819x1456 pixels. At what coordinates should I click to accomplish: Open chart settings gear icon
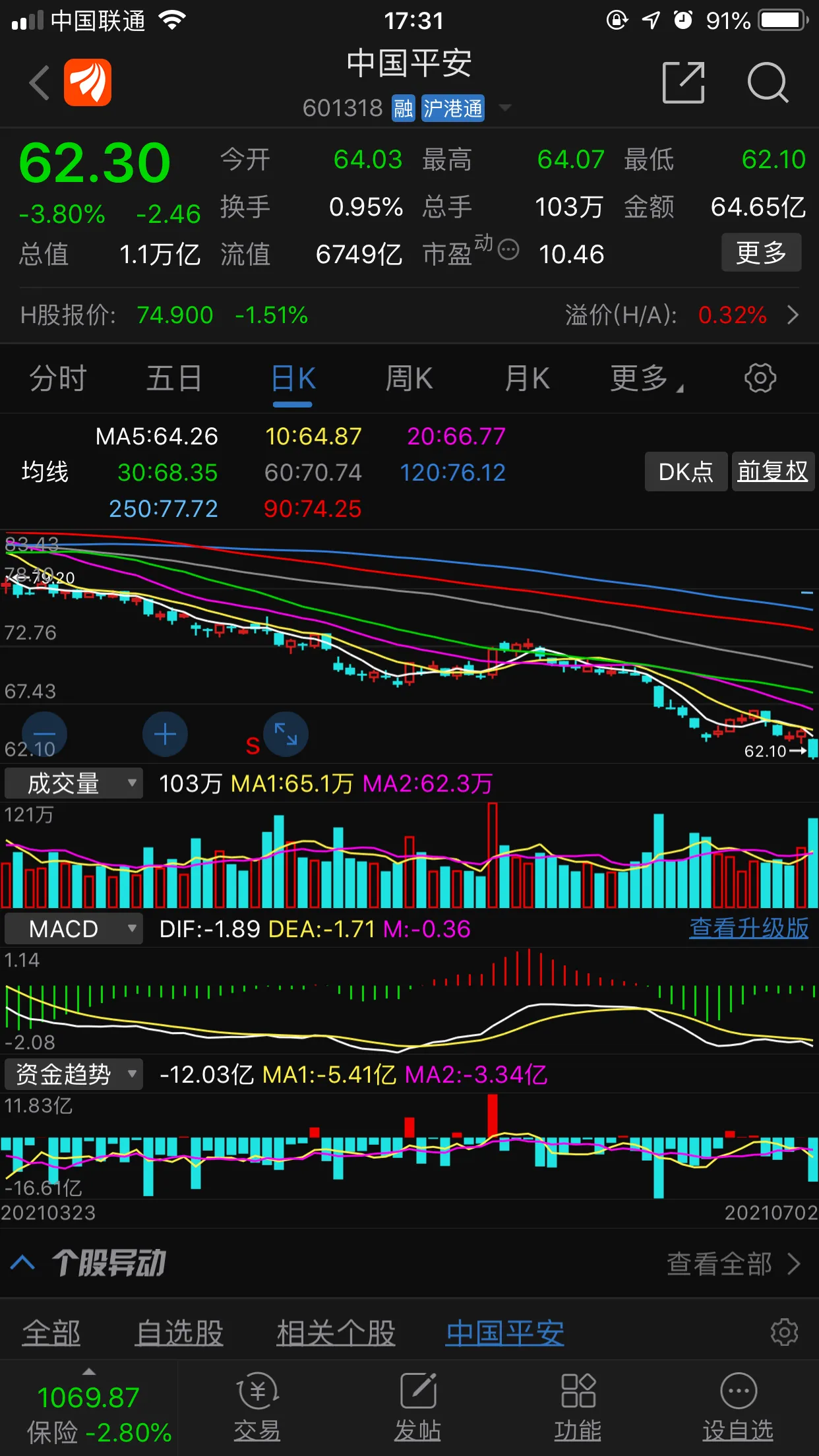pyautogui.click(x=760, y=378)
